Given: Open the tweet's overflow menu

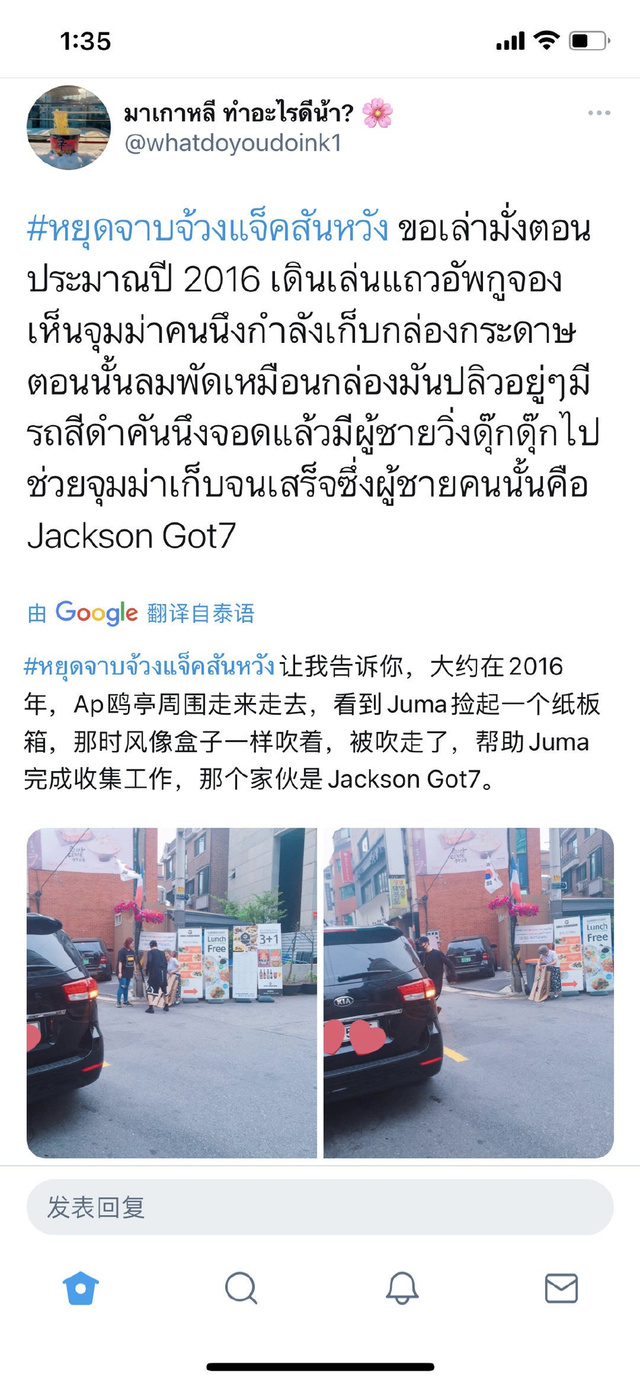Looking at the screenshot, I should (598, 113).
